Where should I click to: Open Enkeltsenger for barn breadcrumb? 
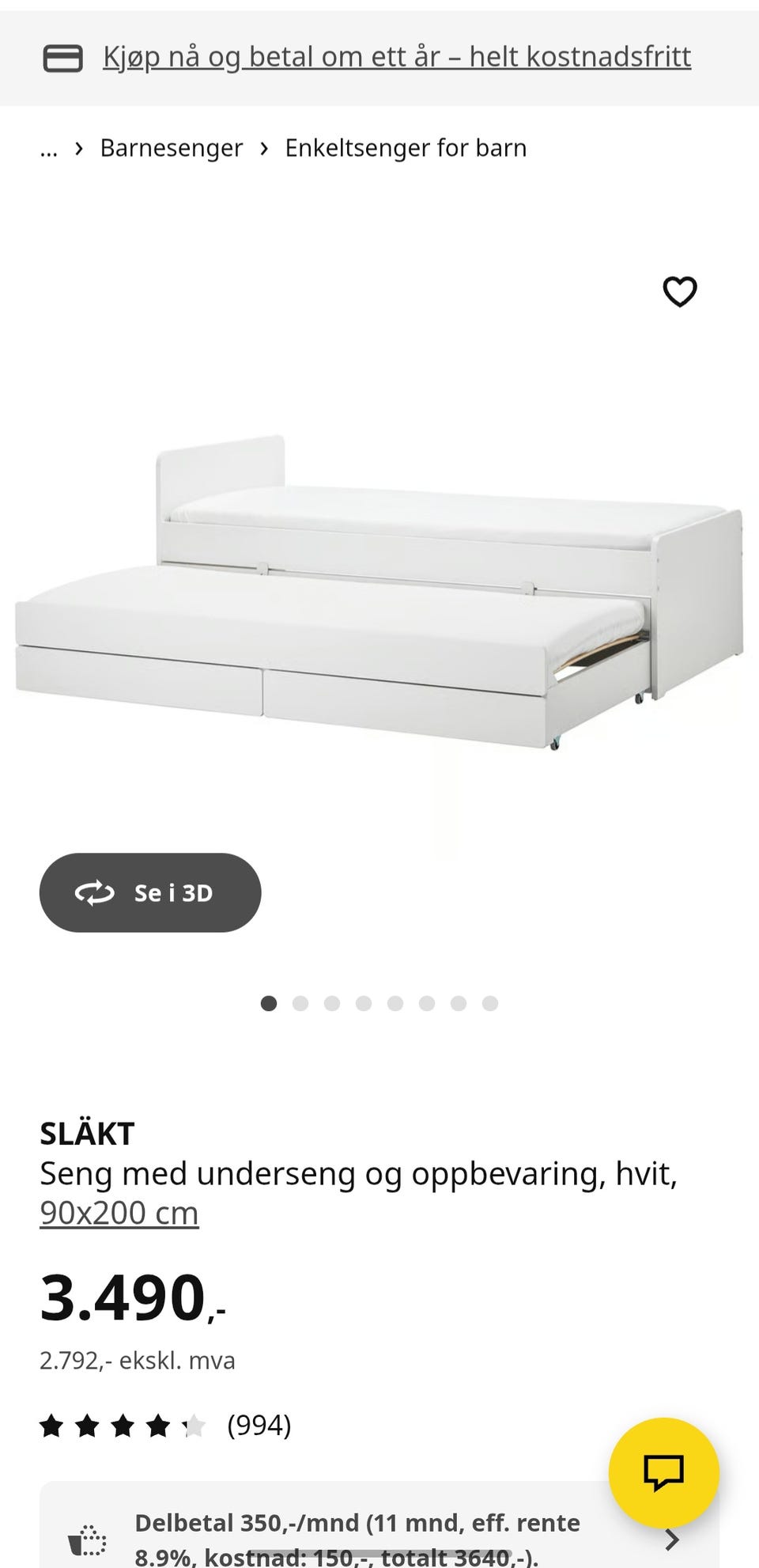(406, 148)
